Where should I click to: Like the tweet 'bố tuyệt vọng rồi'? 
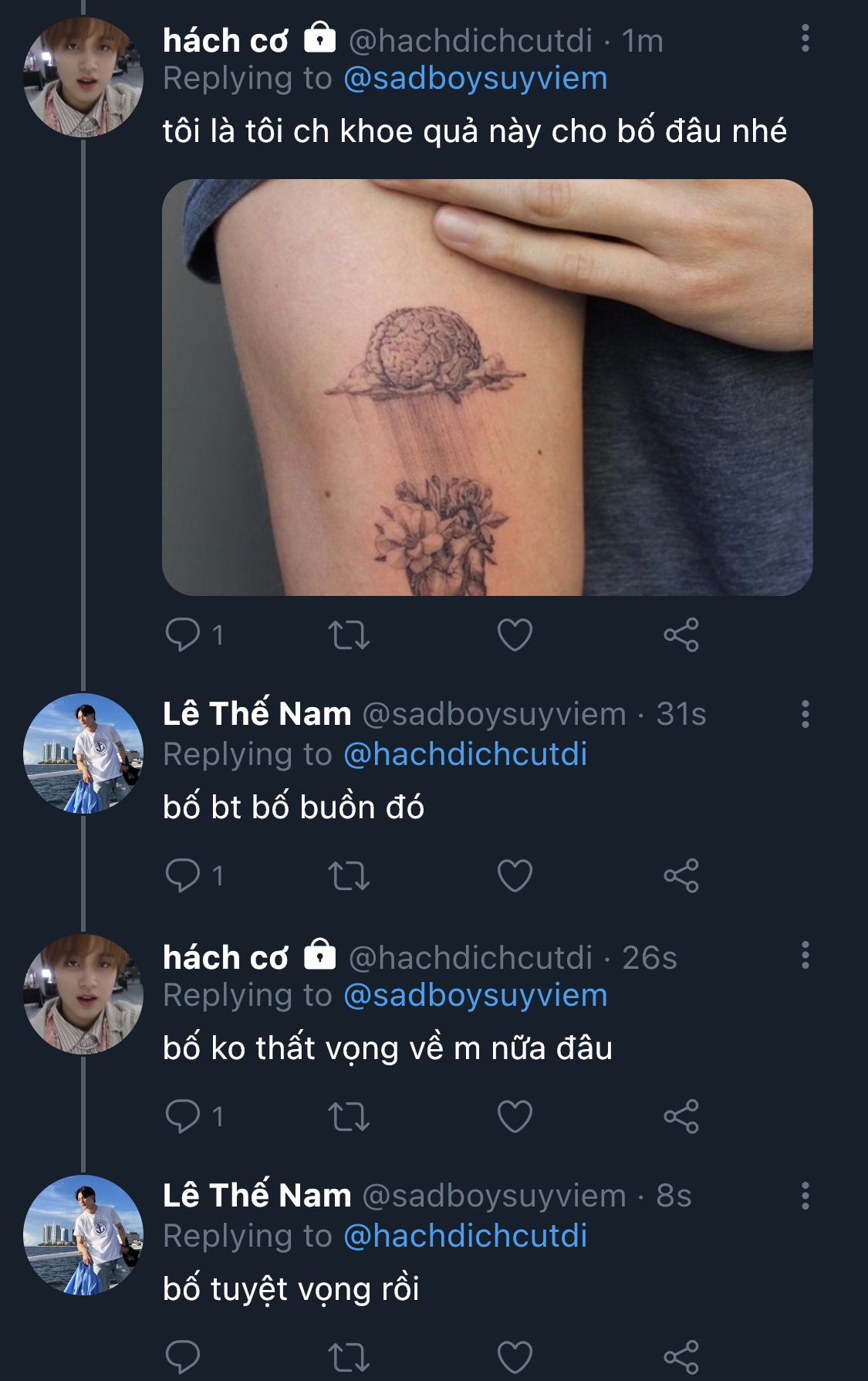515,1356
